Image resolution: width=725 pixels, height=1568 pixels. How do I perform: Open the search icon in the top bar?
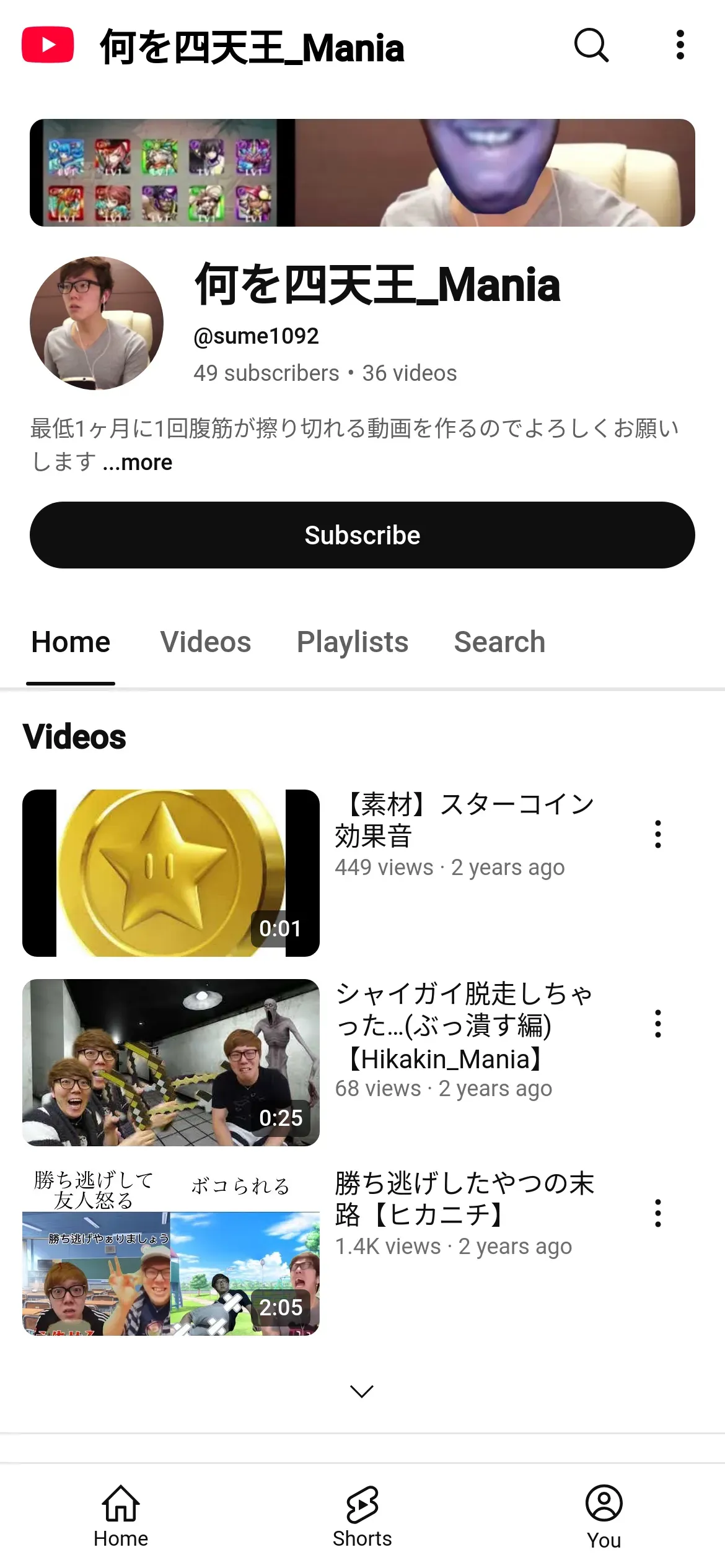coord(592,45)
